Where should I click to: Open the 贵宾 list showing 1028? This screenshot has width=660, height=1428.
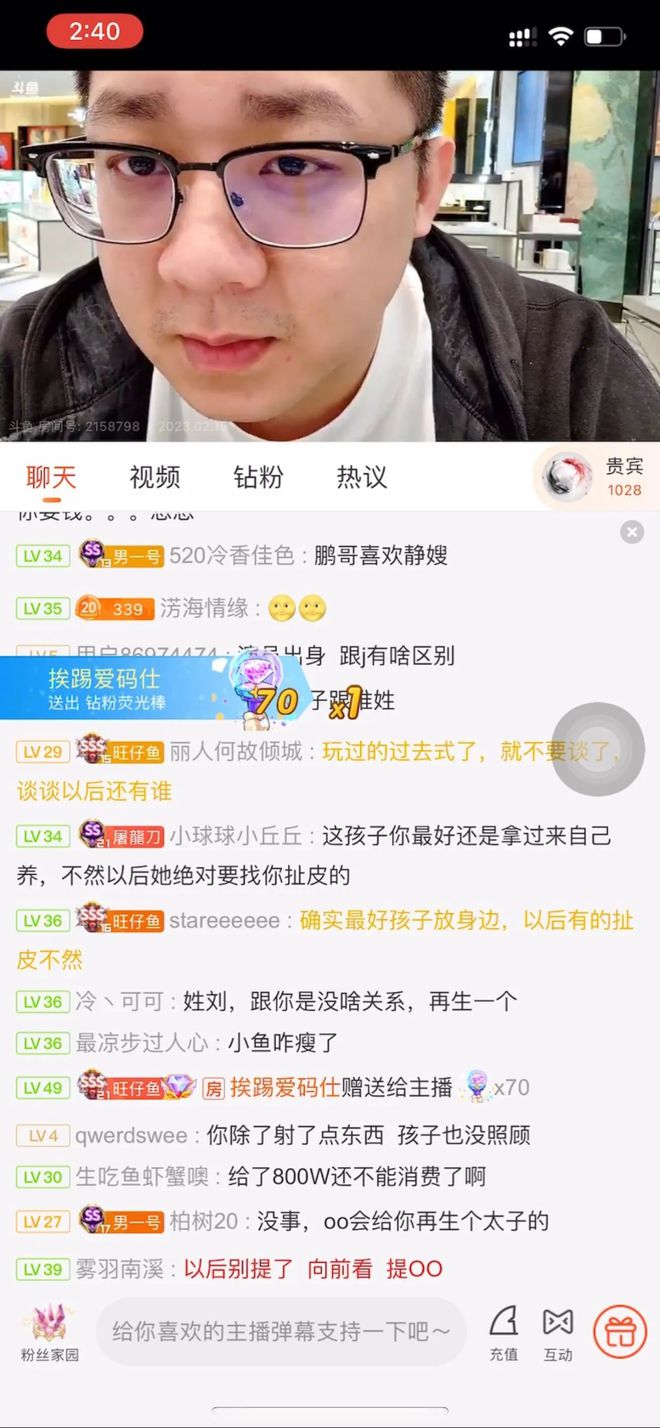[x=597, y=476]
